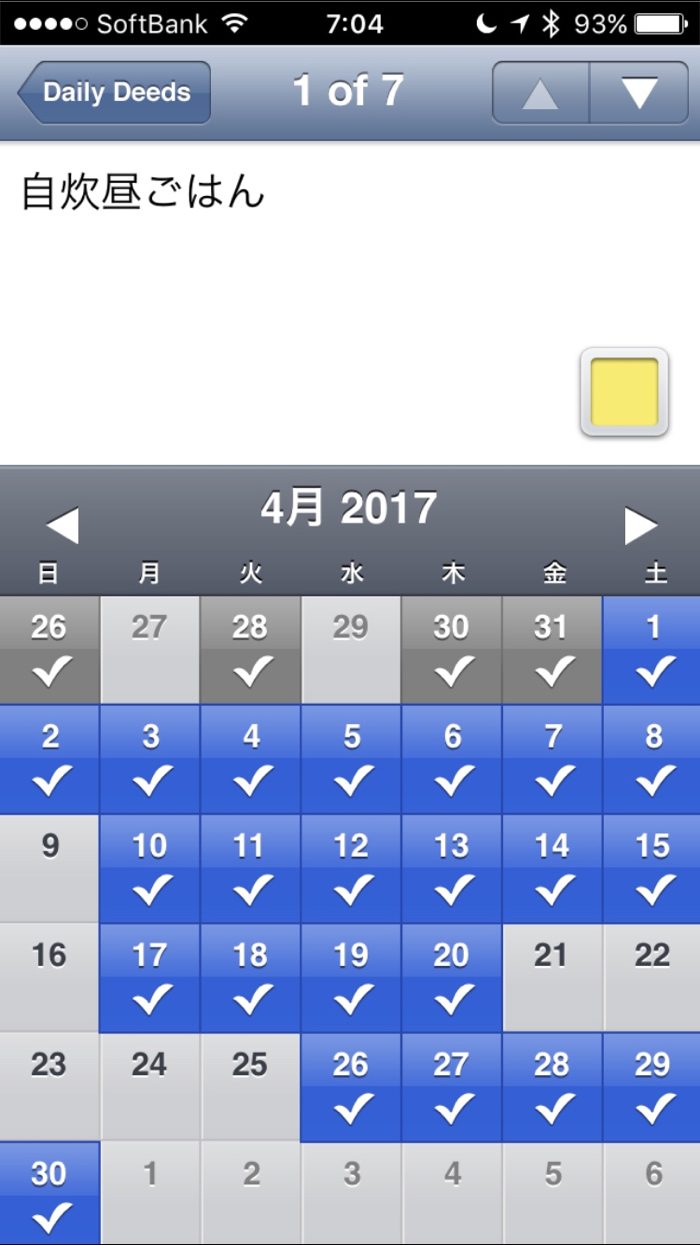Check off April 21
Viewport: 700px width, 1245px height.
(551, 977)
